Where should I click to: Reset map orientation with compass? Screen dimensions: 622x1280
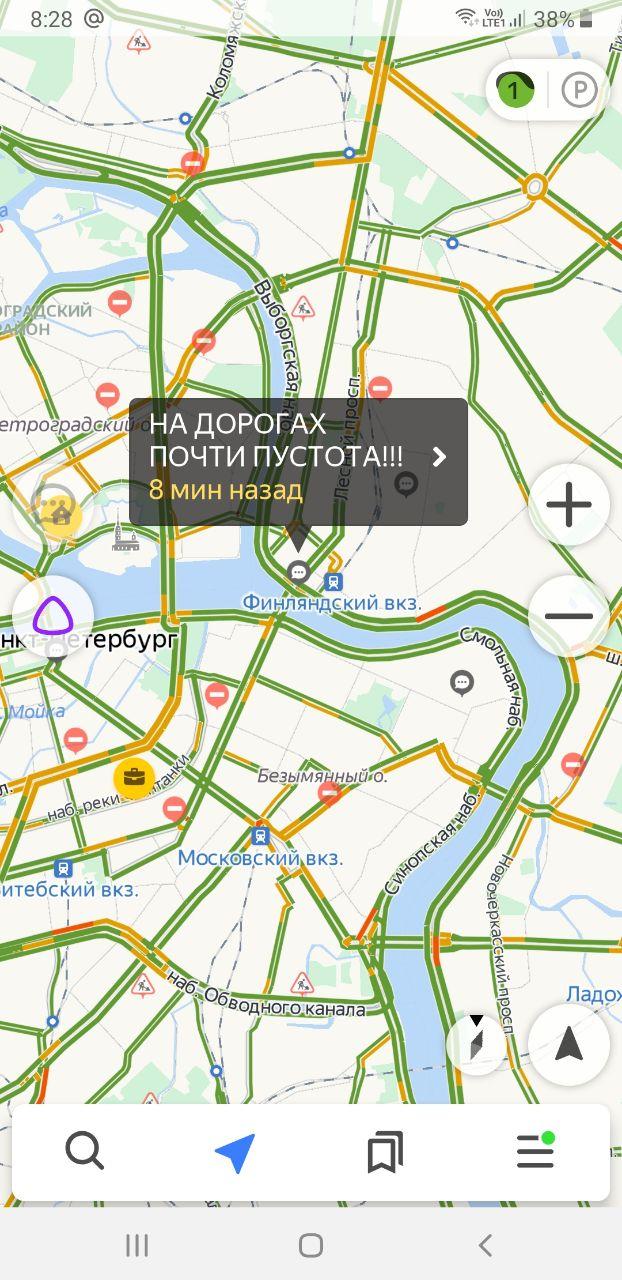(x=477, y=1044)
